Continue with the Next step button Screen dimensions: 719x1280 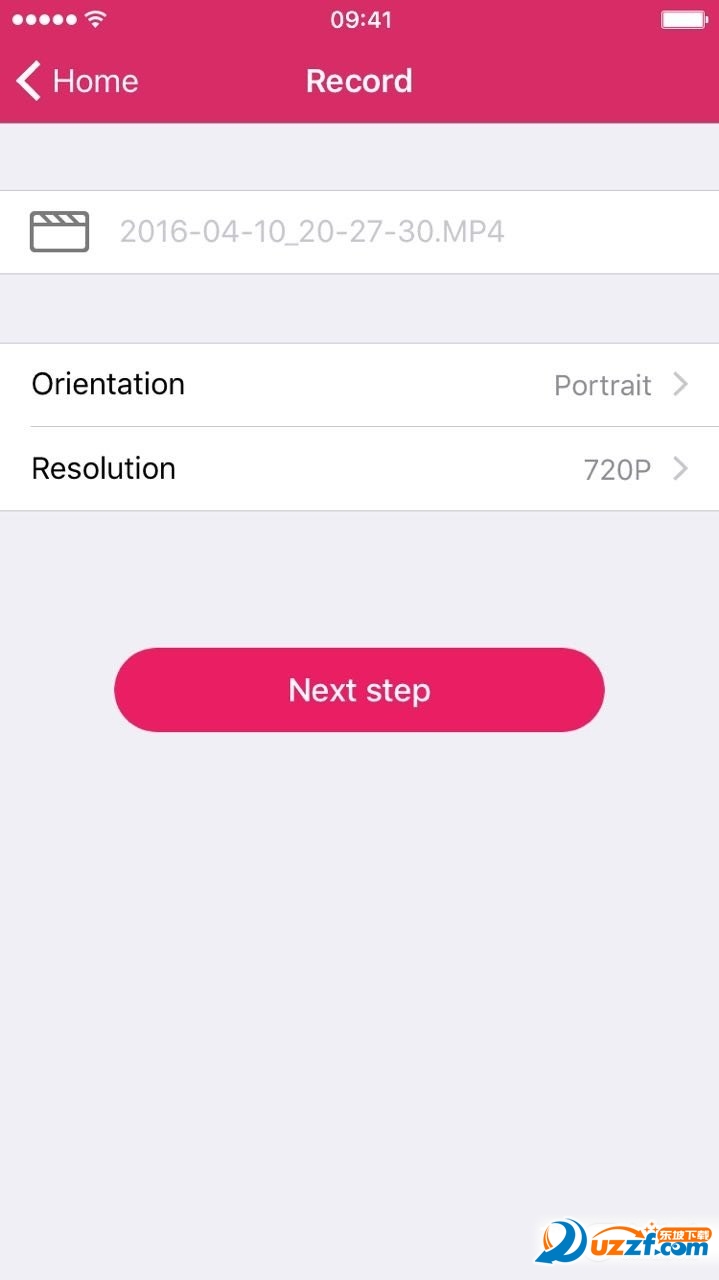coord(359,690)
